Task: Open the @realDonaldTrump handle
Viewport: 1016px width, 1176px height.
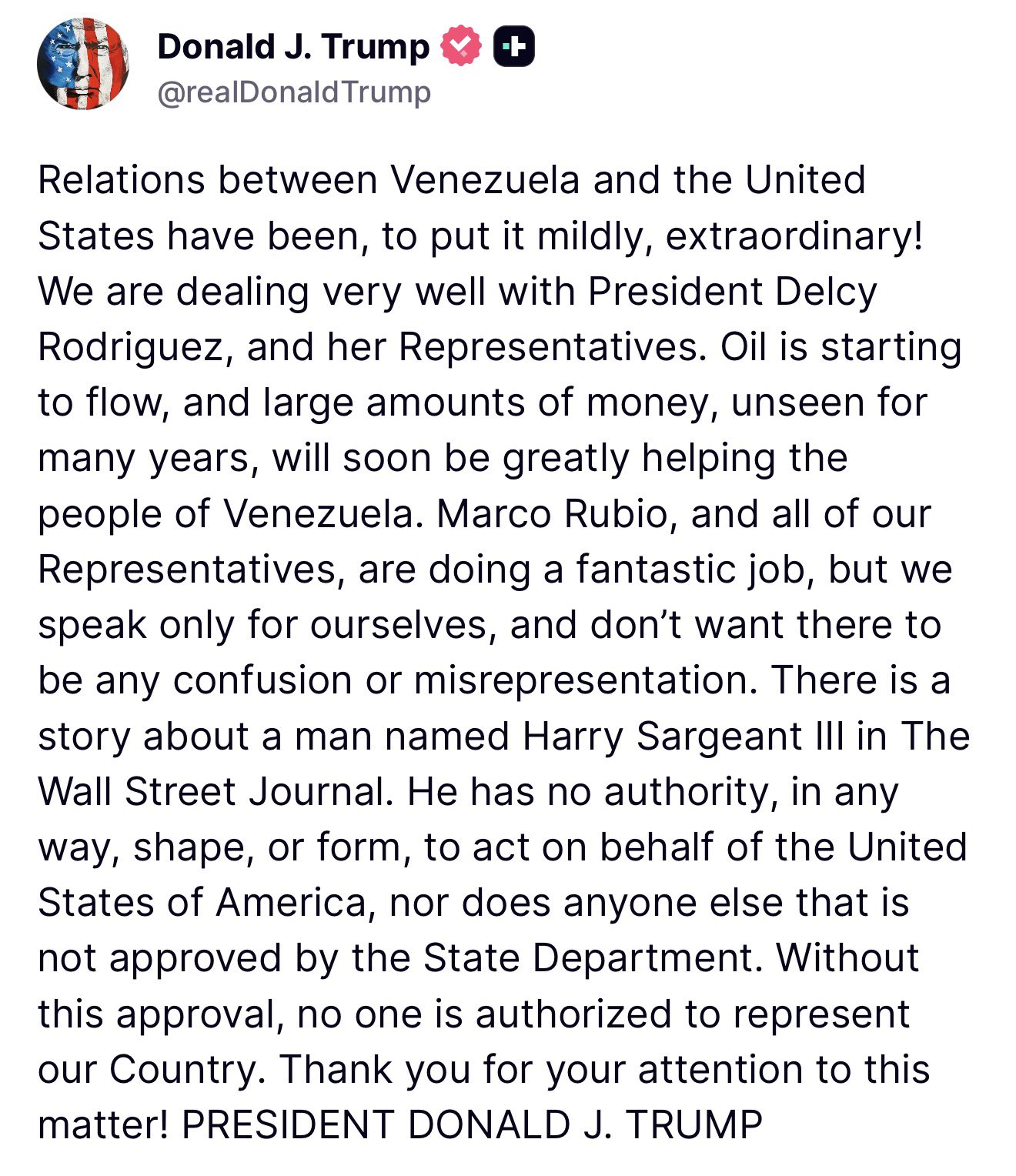Action: [x=294, y=92]
